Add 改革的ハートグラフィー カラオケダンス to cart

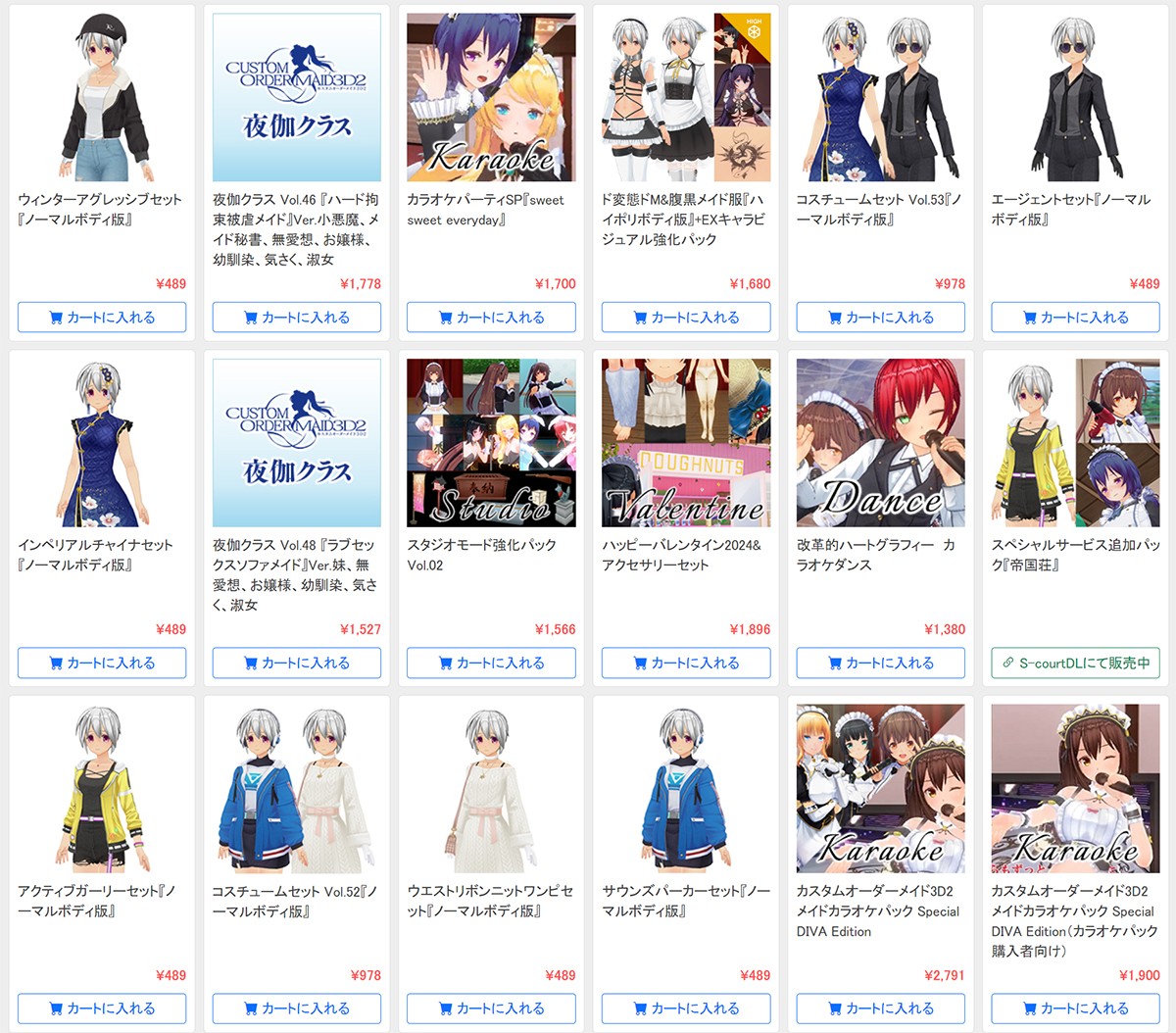tap(880, 664)
